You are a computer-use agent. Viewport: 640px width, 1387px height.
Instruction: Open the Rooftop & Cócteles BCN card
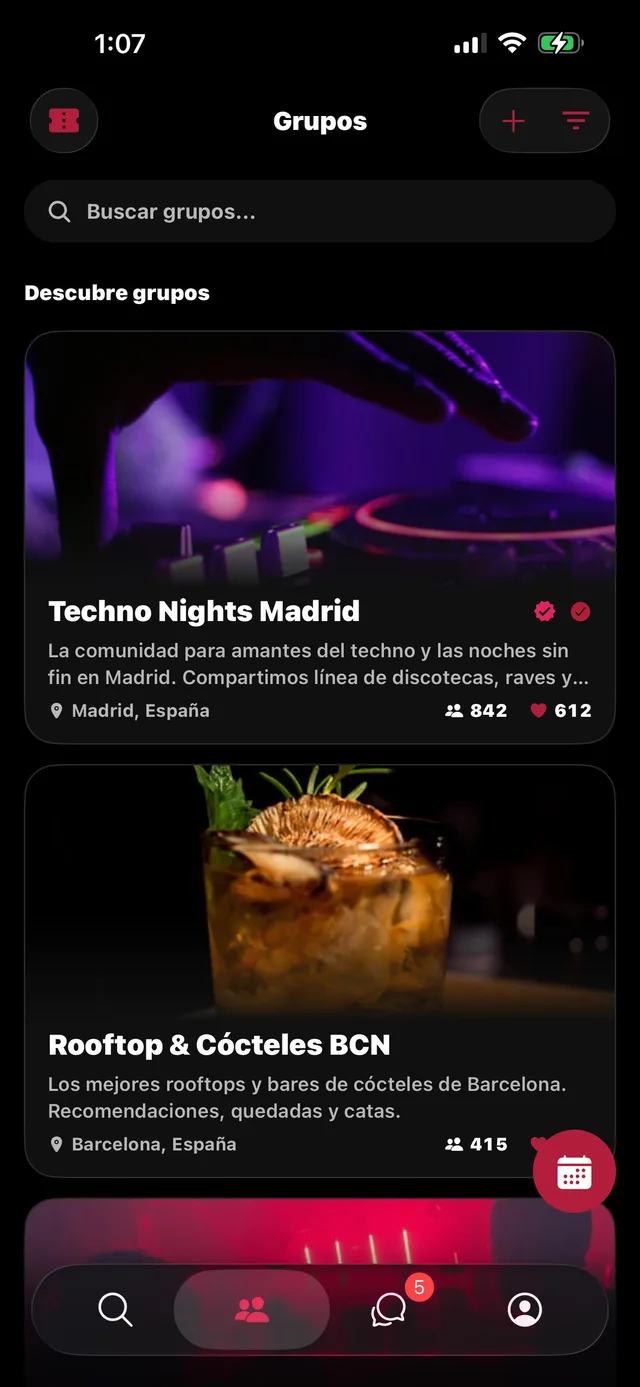pyautogui.click(x=320, y=971)
